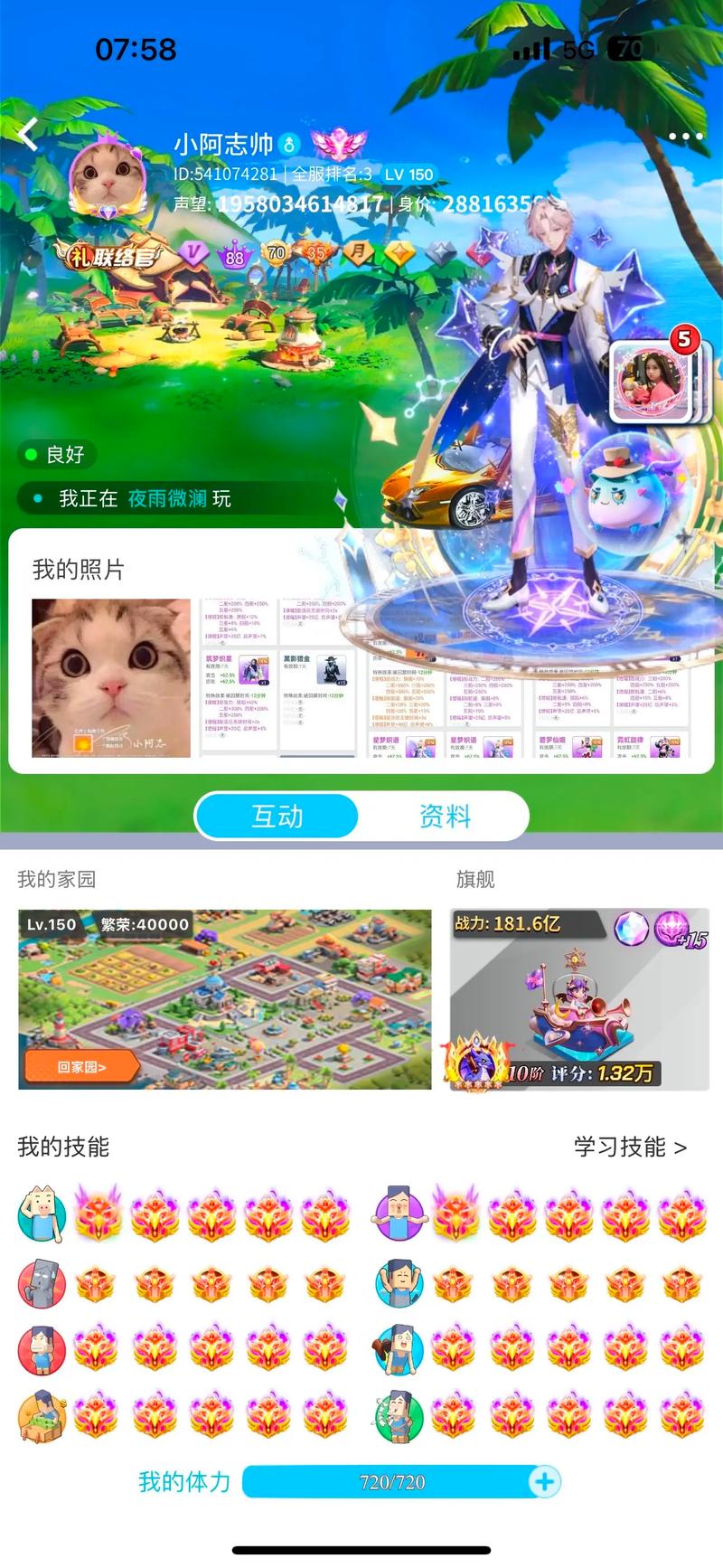Viewport: 723px width, 1568px height.
Task: Open 学习技能 to learn skills
Action: pyautogui.click(x=630, y=1147)
